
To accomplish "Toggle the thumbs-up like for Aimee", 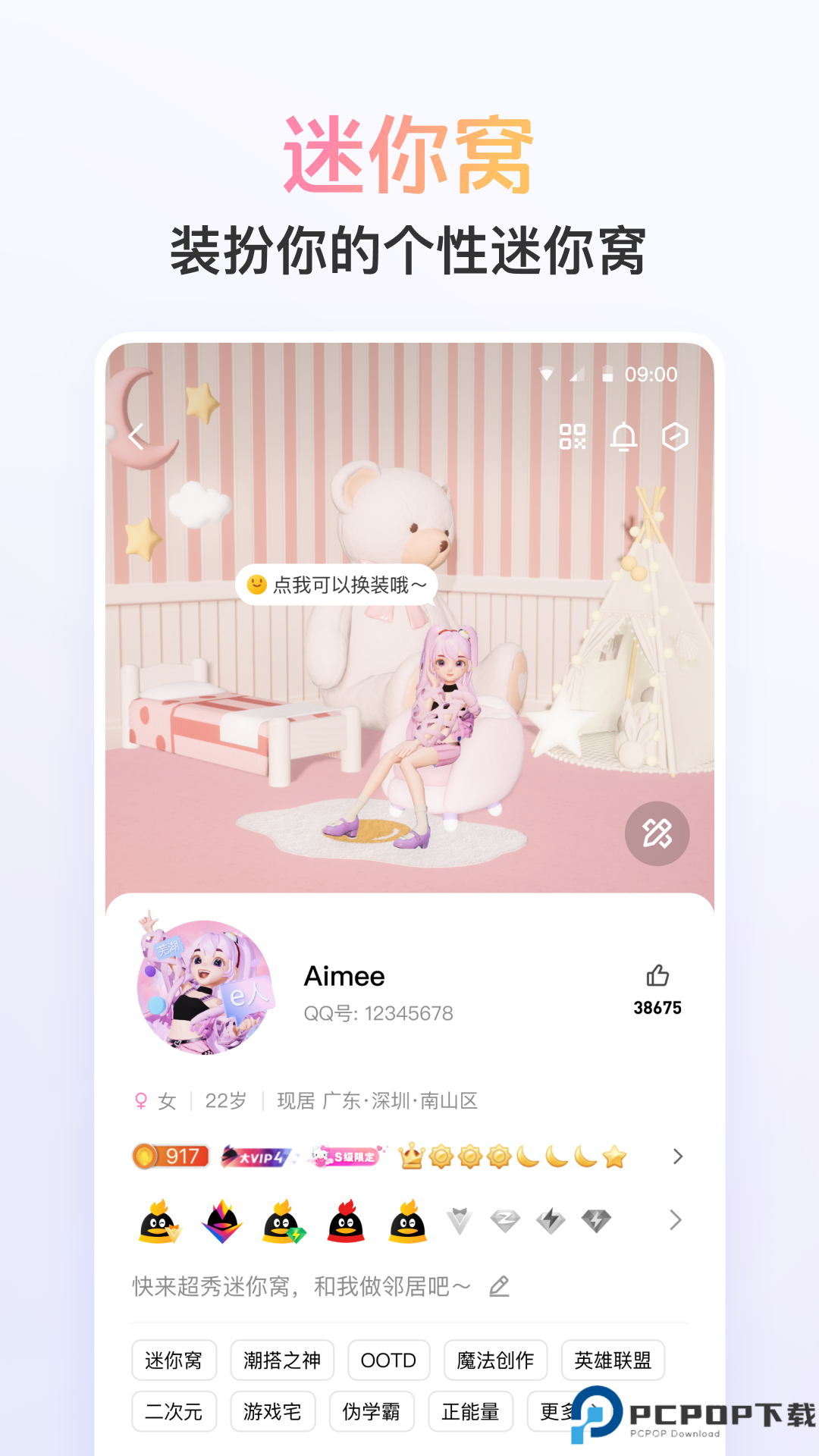I will click(658, 977).
